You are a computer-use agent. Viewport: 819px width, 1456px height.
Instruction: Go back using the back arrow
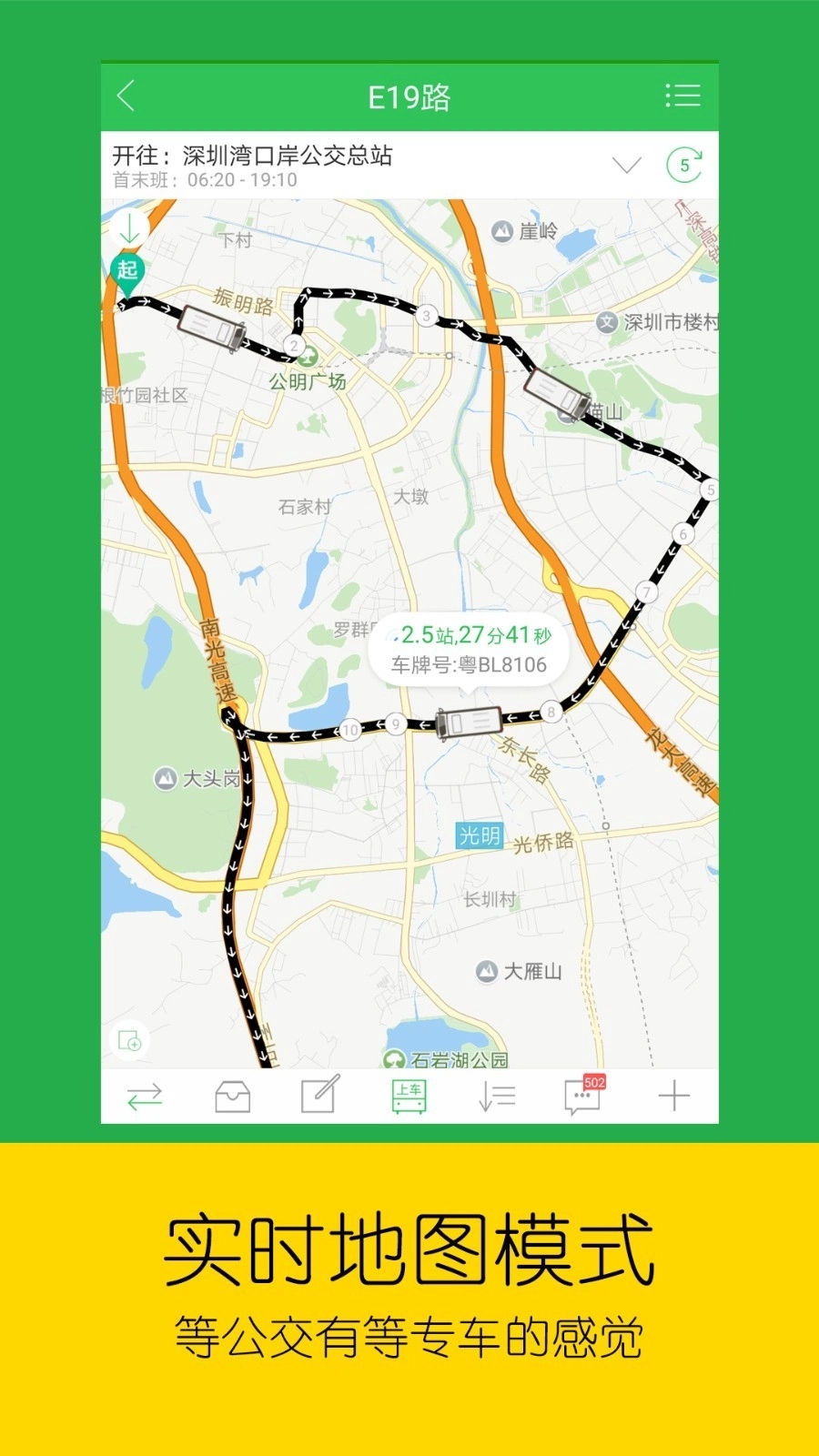[127, 96]
